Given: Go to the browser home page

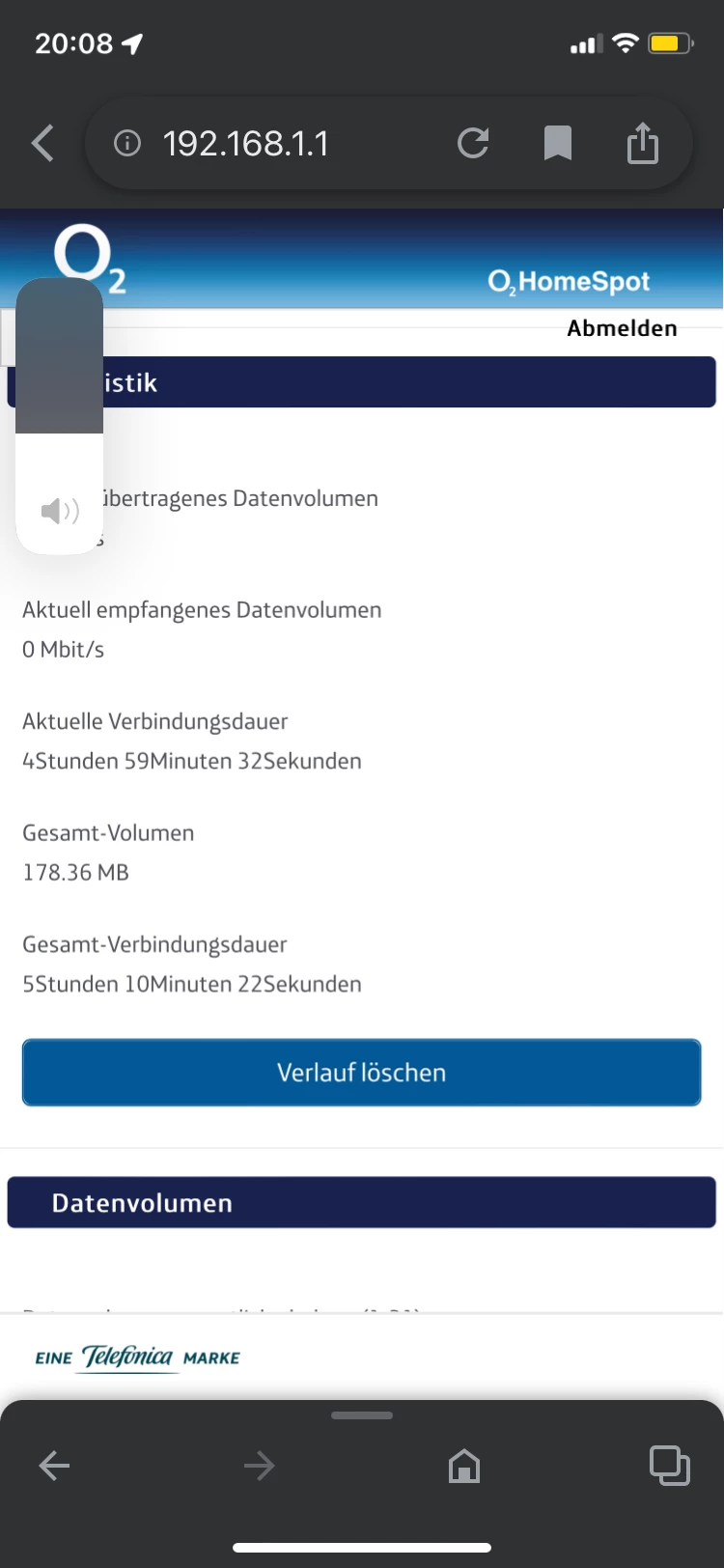Looking at the screenshot, I should (464, 1466).
